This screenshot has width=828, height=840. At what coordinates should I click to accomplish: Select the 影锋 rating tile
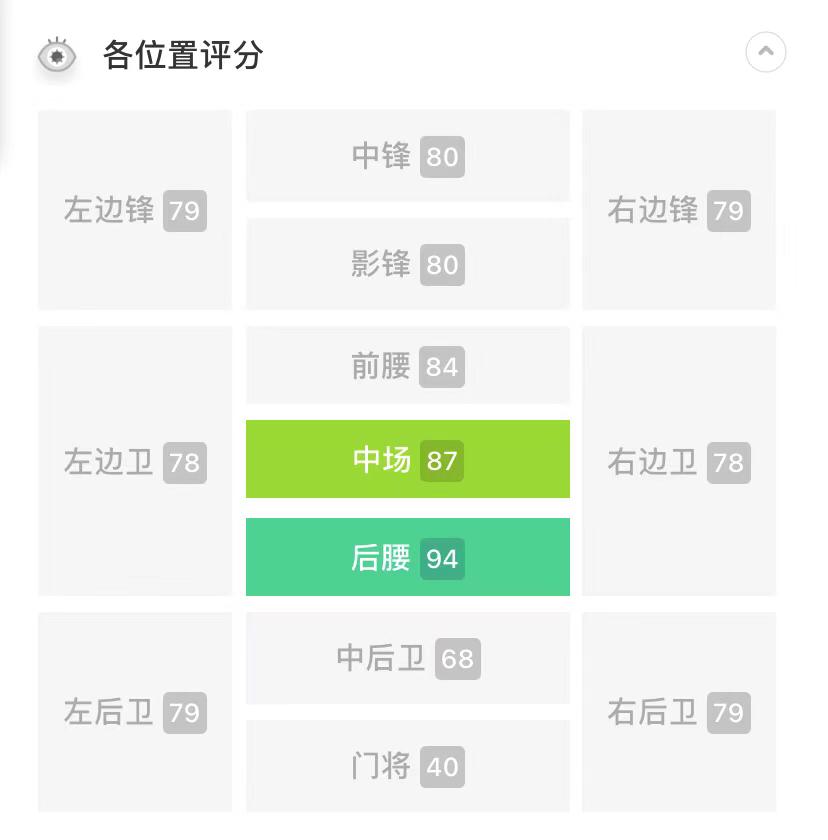pyautogui.click(x=407, y=264)
